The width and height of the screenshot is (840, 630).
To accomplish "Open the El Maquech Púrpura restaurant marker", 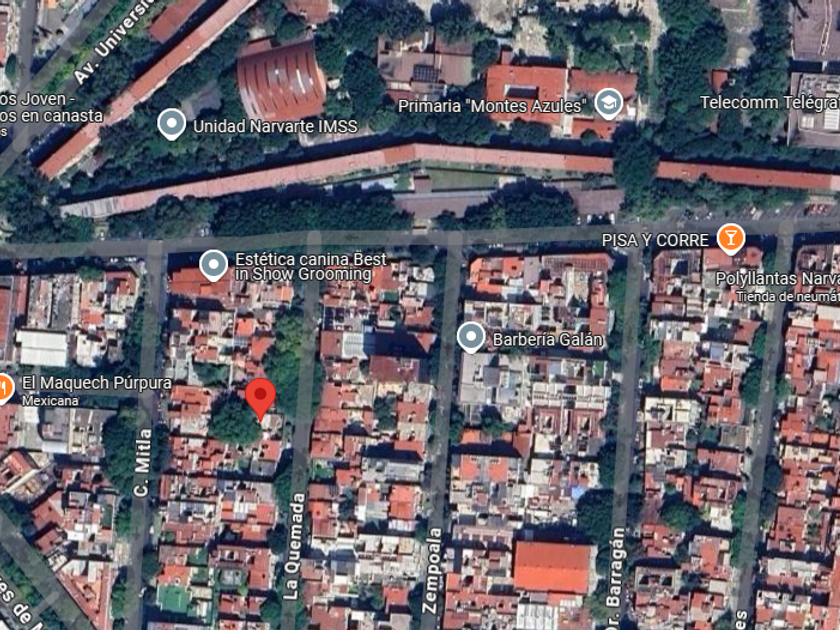I will [x=4, y=387].
